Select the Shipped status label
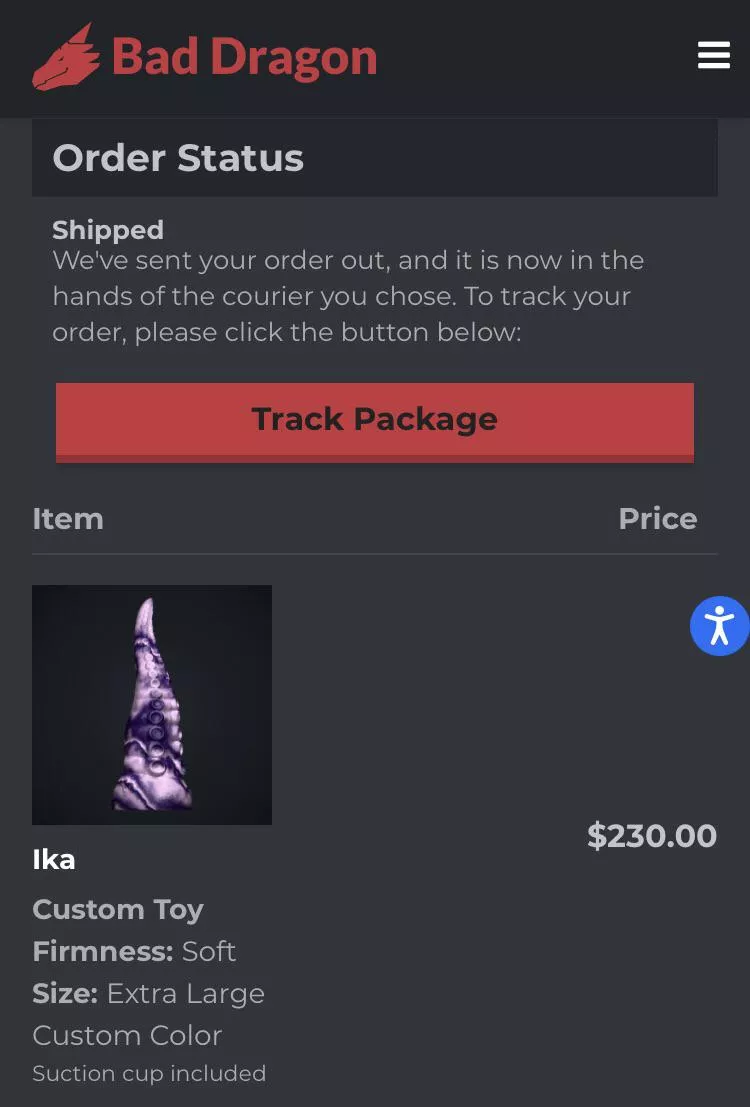The width and height of the screenshot is (750, 1107). click(107, 230)
